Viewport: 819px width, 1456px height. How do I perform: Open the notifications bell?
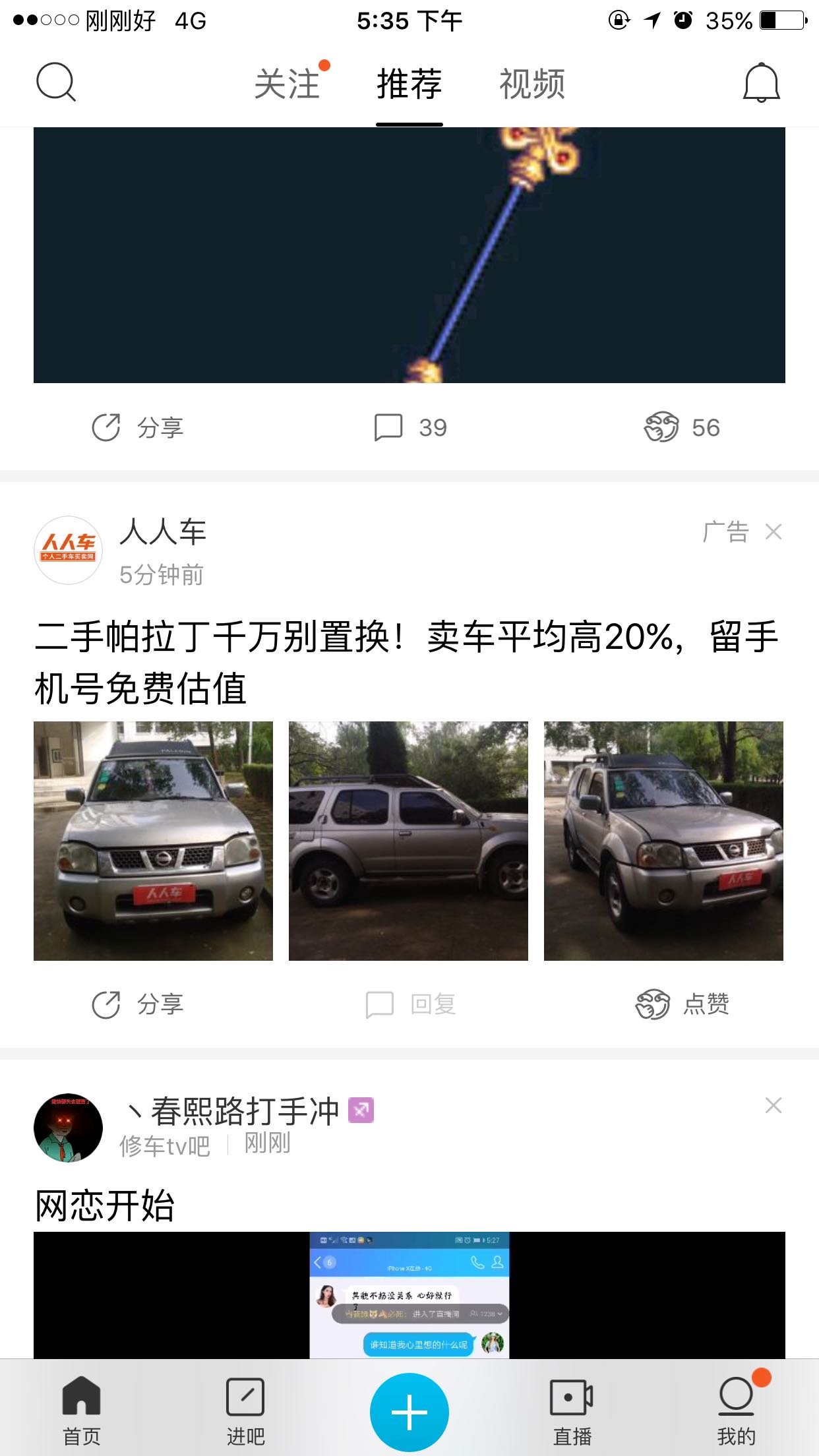pos(761,83)
